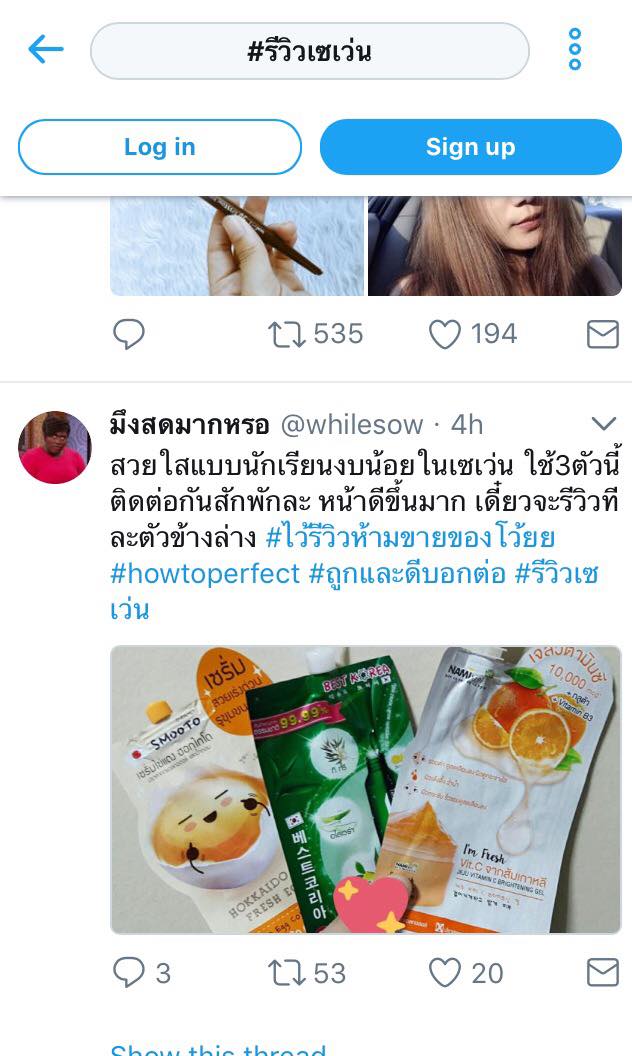
Task: Tap the Log in button
Action: coord(160,147)
